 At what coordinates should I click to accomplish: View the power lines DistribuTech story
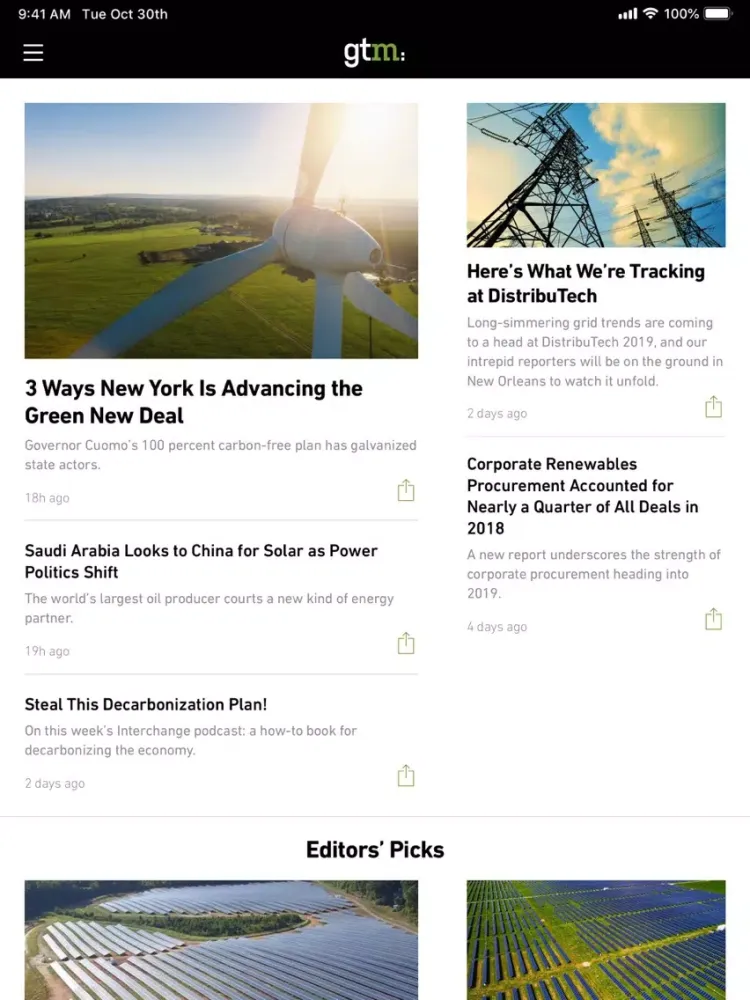[596, 175]
